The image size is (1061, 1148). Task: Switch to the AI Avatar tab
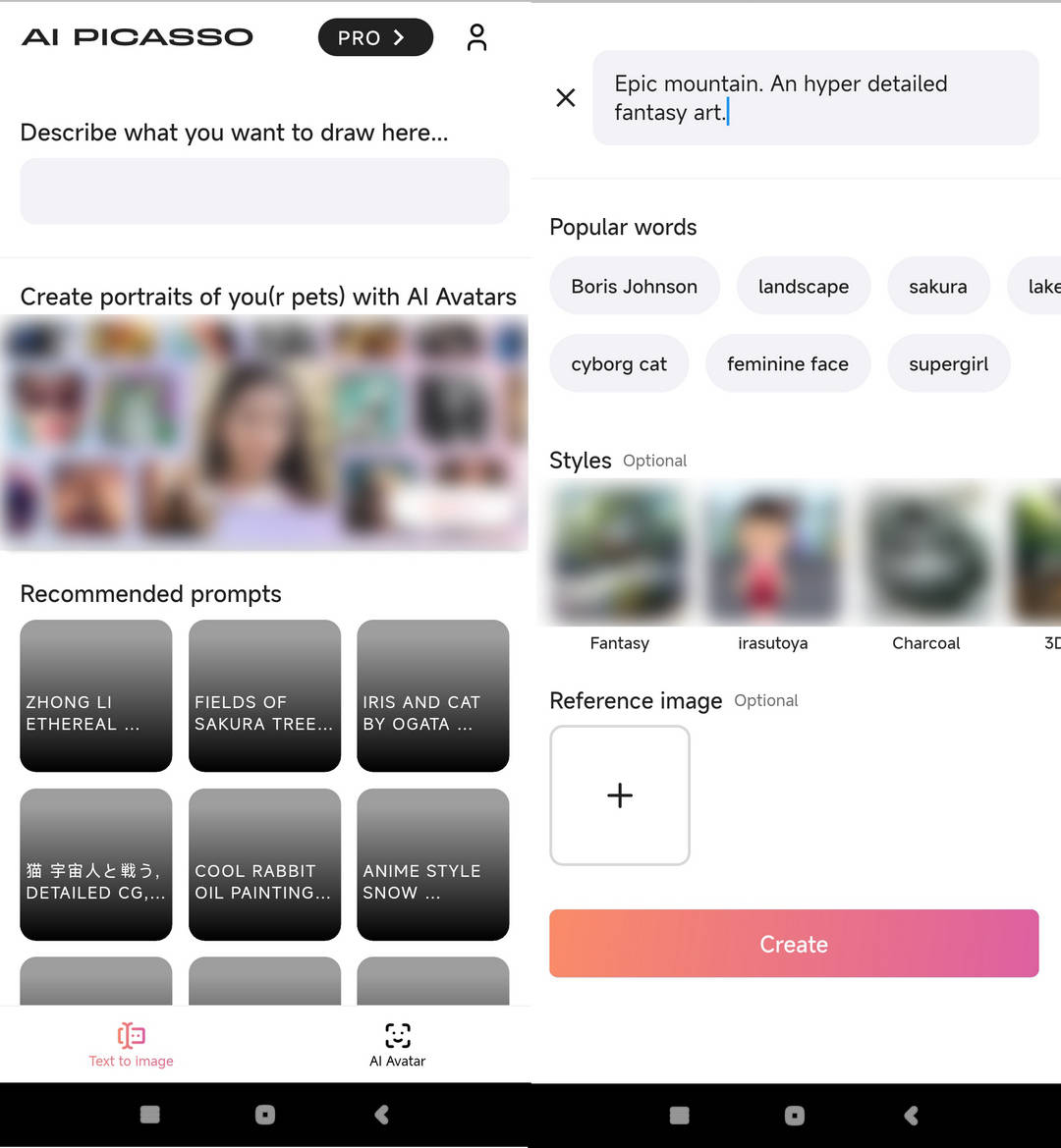coord(398,1044)
